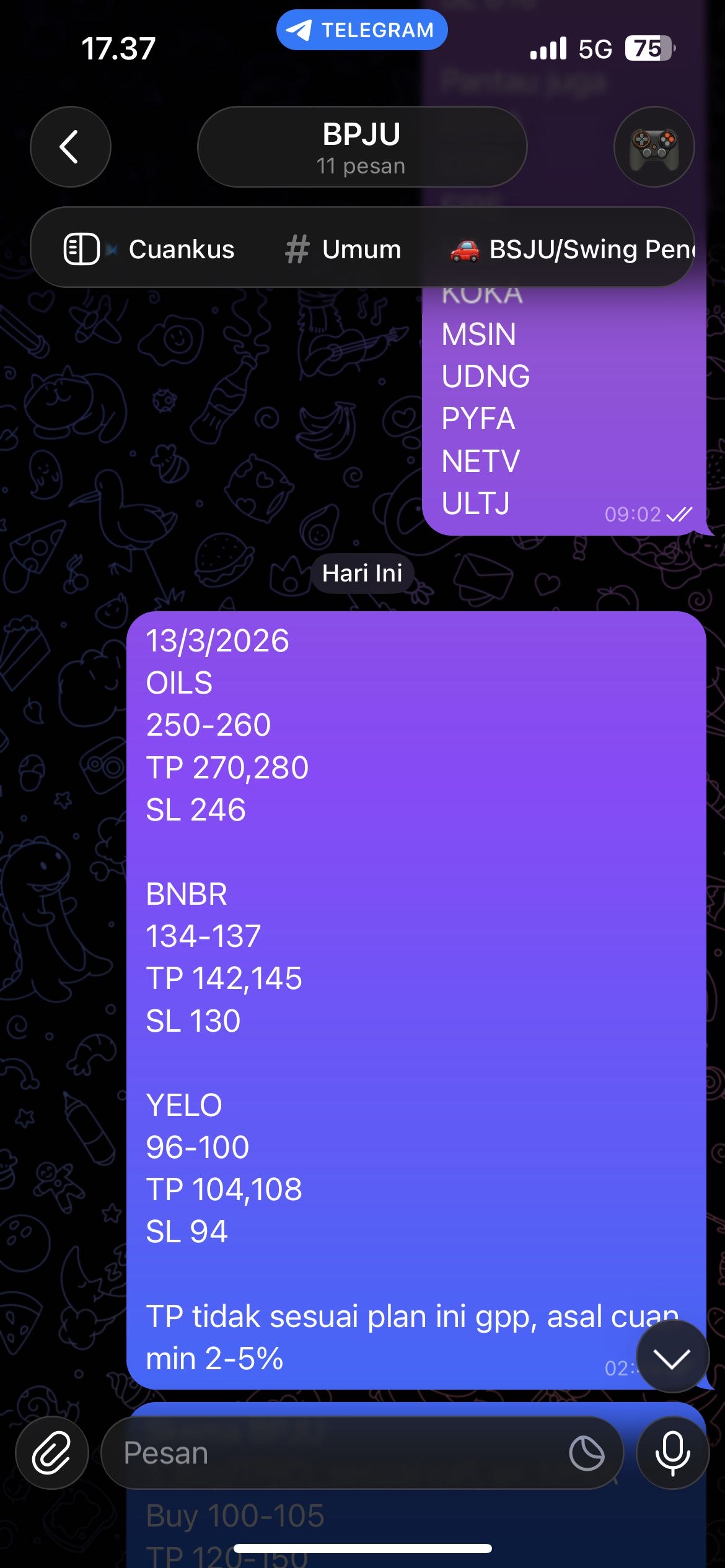The image size is (725, 1568).
Task: Go back from the BPJU chat
Action: (x=70, y=147)
